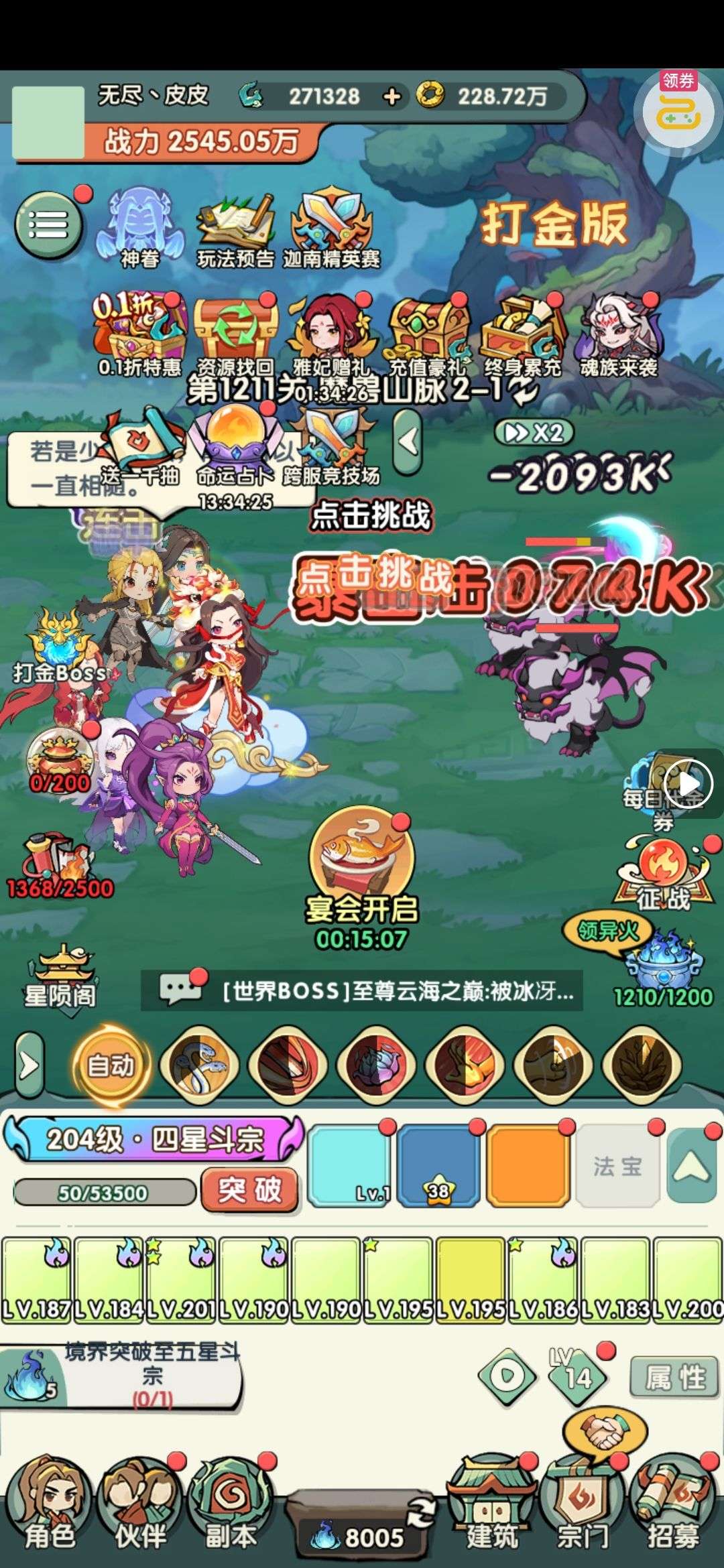Open 星陨阁 pavilion
The width and height of the screenshot is (724, 1568).
coord(60,977)
